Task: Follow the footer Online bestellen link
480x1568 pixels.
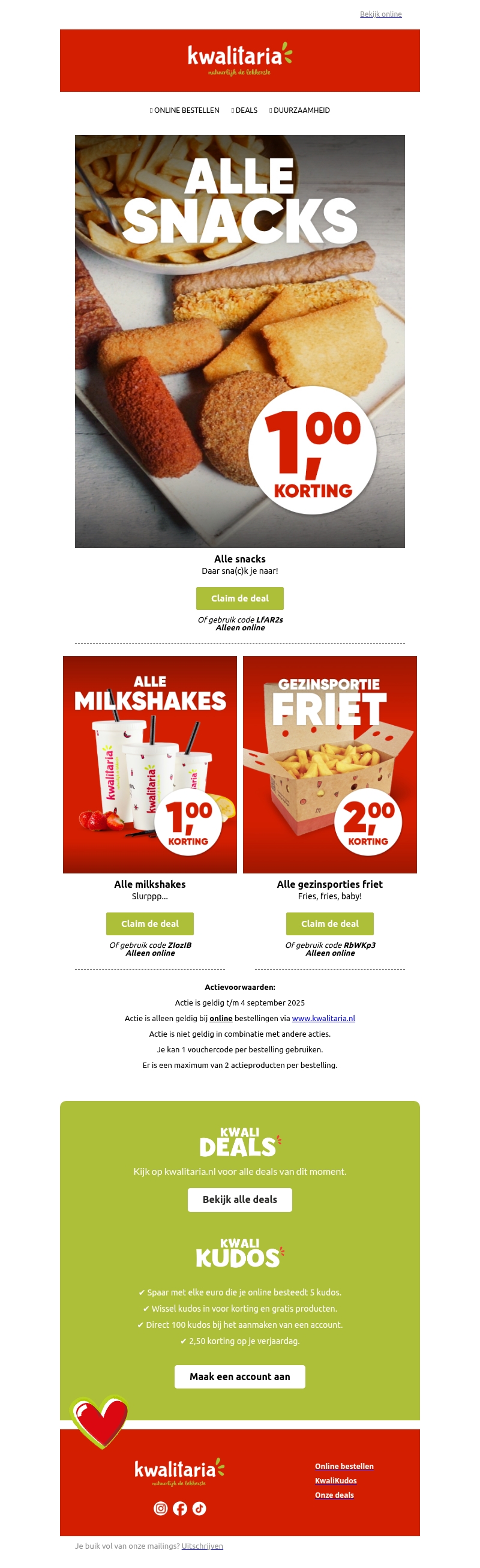Action: click(344, 1466)
